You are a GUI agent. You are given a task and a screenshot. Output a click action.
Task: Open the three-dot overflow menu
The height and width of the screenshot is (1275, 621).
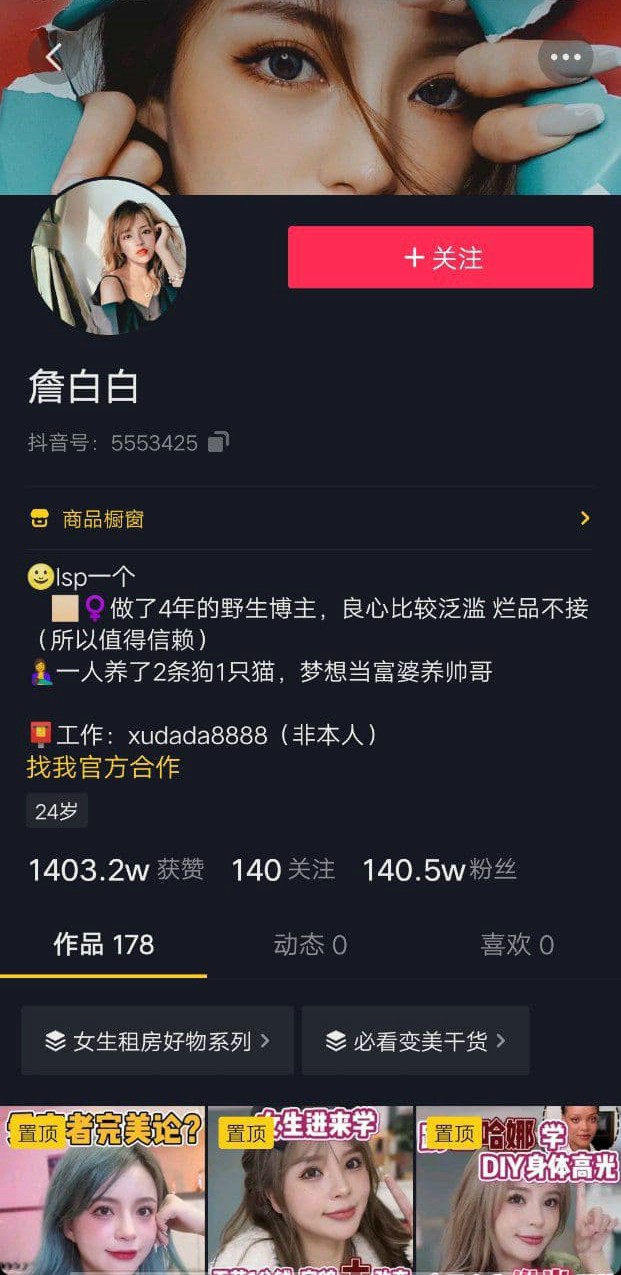(565, 58)
